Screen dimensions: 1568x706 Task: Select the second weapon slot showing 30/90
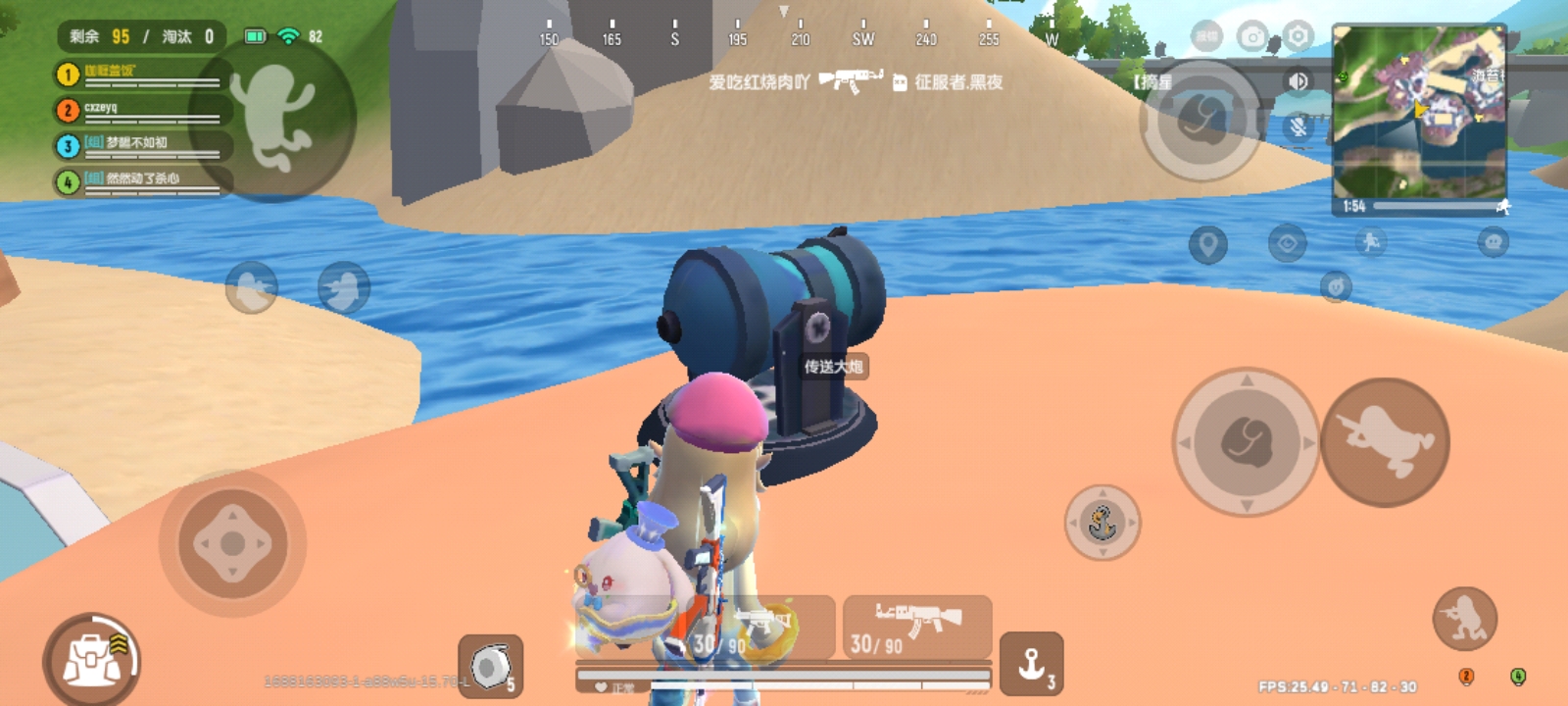coord(917,628)
